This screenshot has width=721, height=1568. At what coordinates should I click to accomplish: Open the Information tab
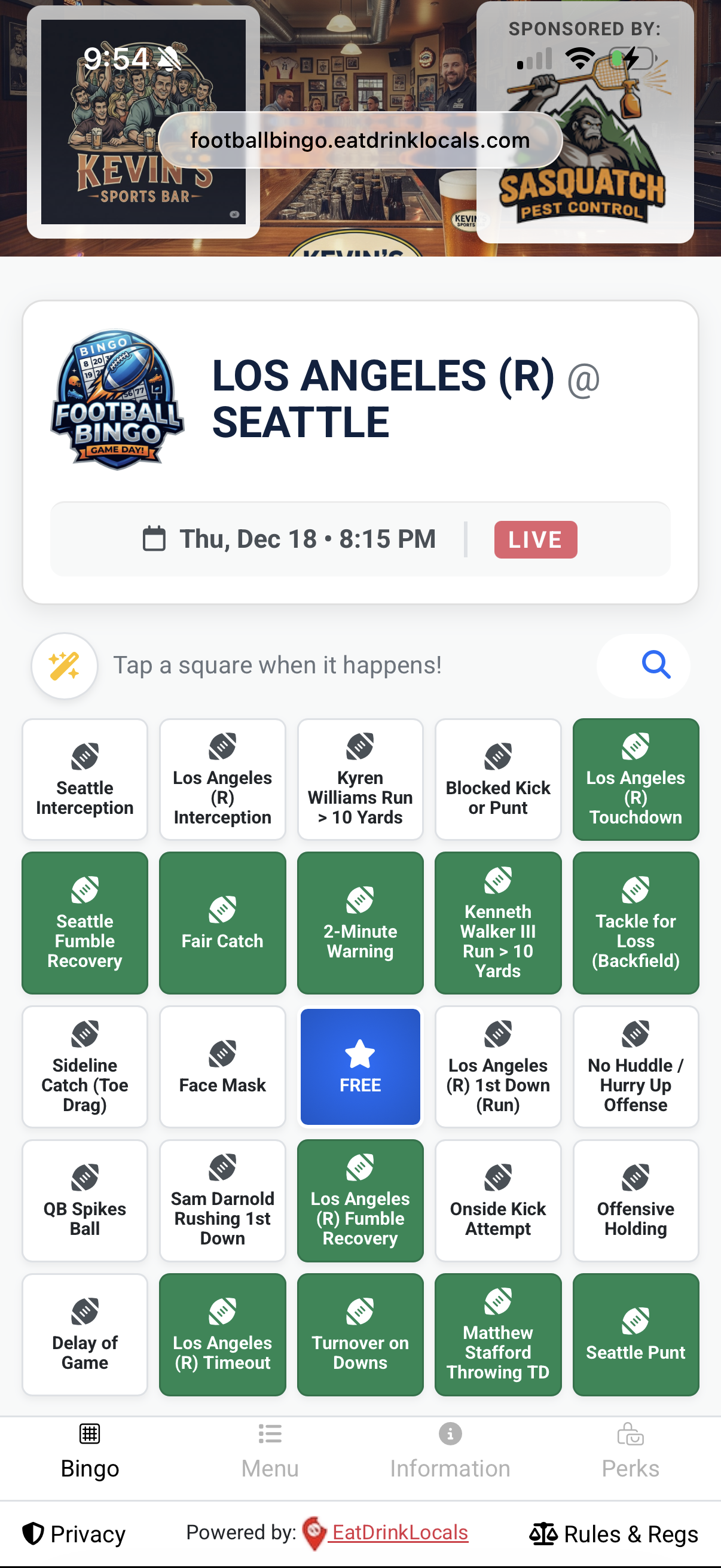click(450, 1452)
